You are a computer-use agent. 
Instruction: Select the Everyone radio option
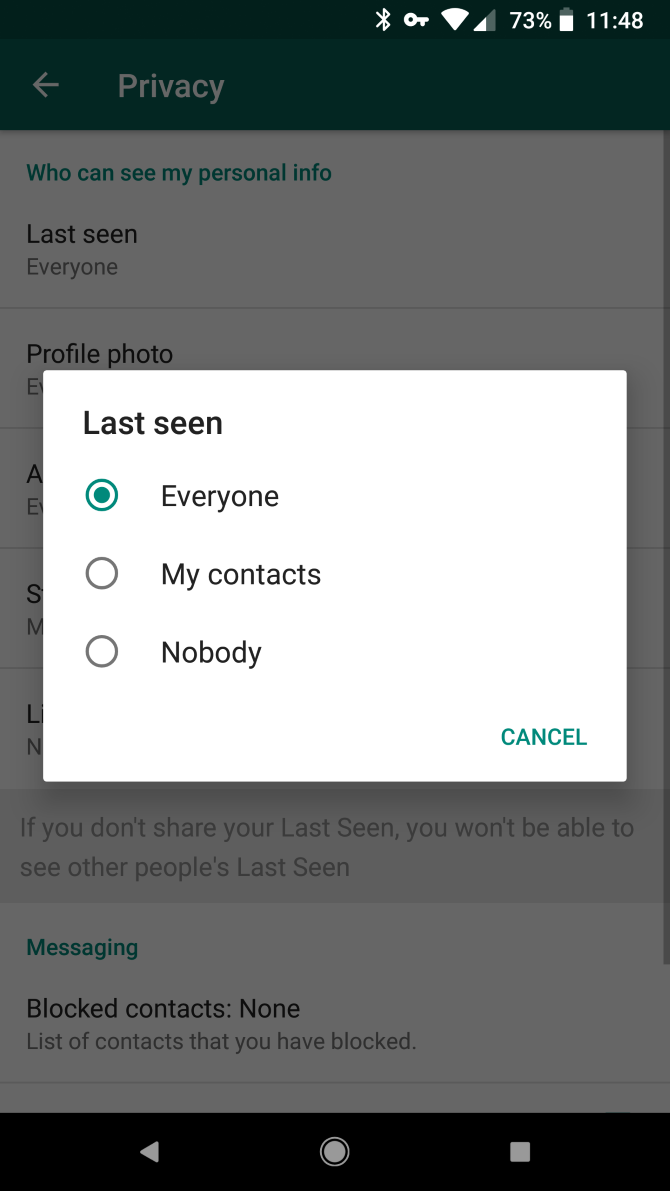click(x=102, y=496)
